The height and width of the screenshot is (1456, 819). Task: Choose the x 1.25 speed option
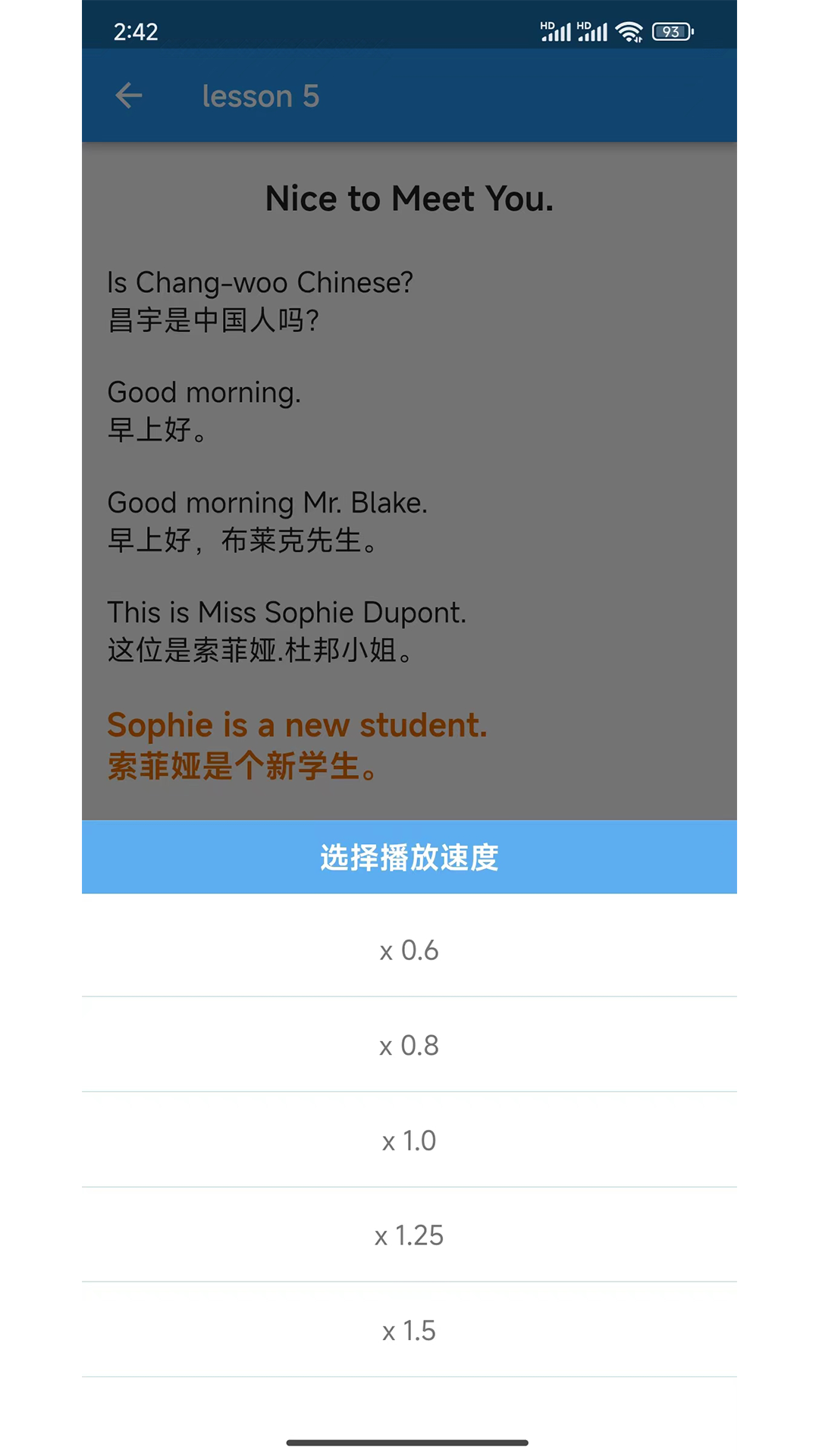pyautogui.click(x=409, y=1234)
